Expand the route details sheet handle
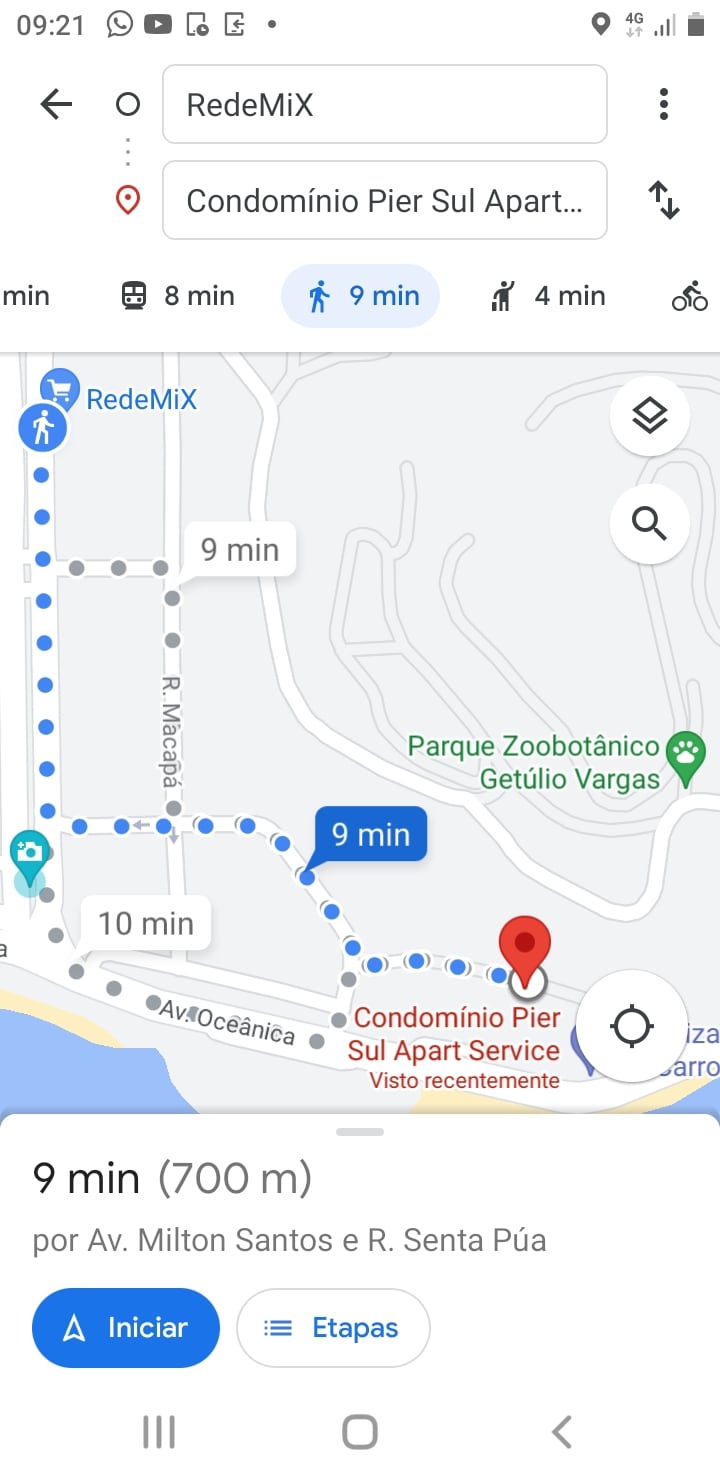 click(360, 1132)
